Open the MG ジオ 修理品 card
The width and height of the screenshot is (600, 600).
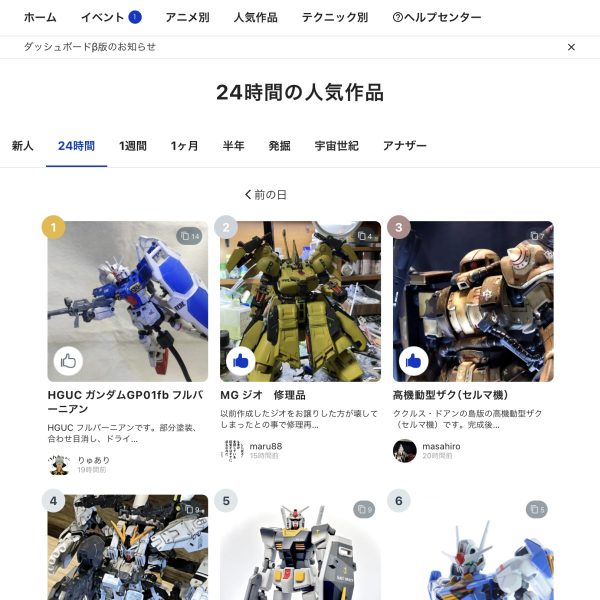tap(300, 301)
